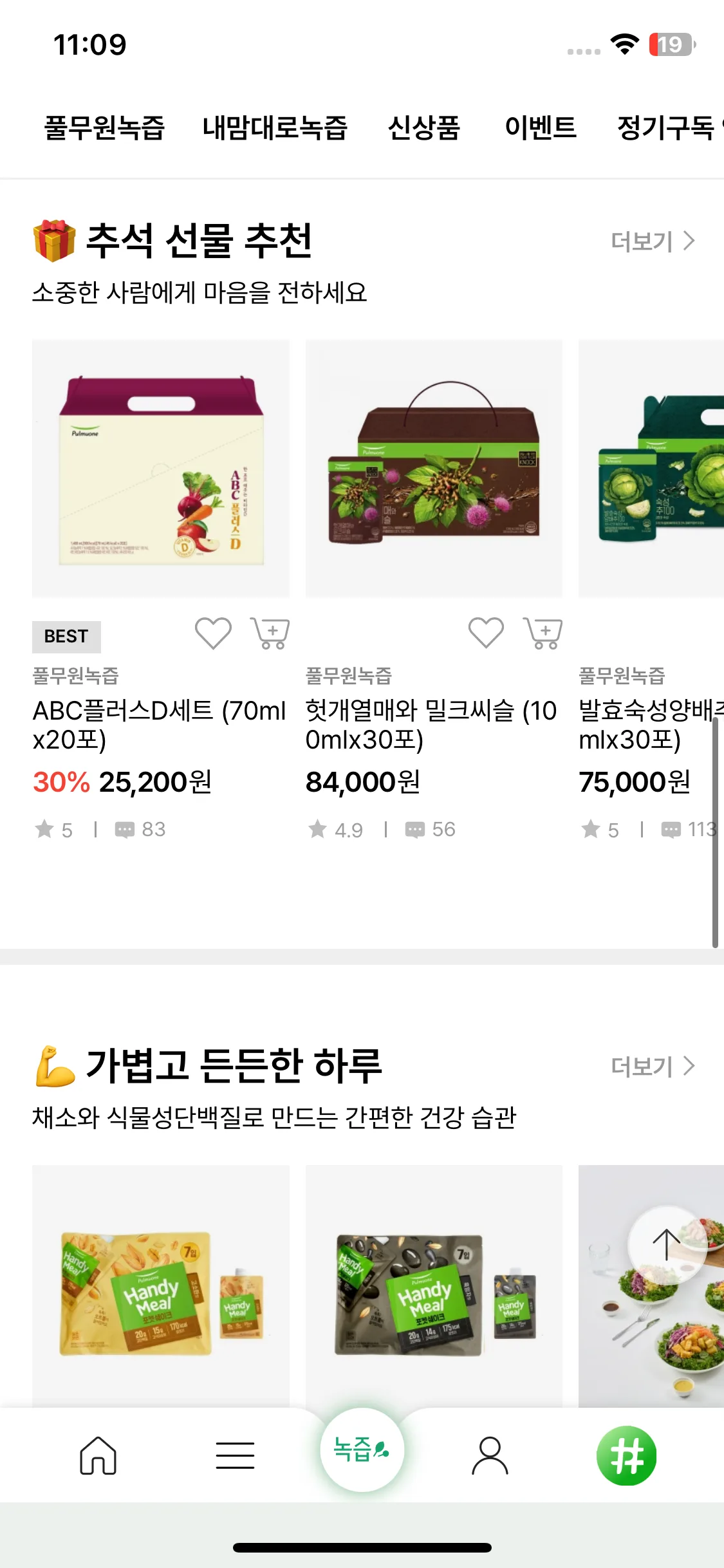Switch to the 풀무원녹즙 tab
Screen dimensions: 724x1568
coord(104,127)
